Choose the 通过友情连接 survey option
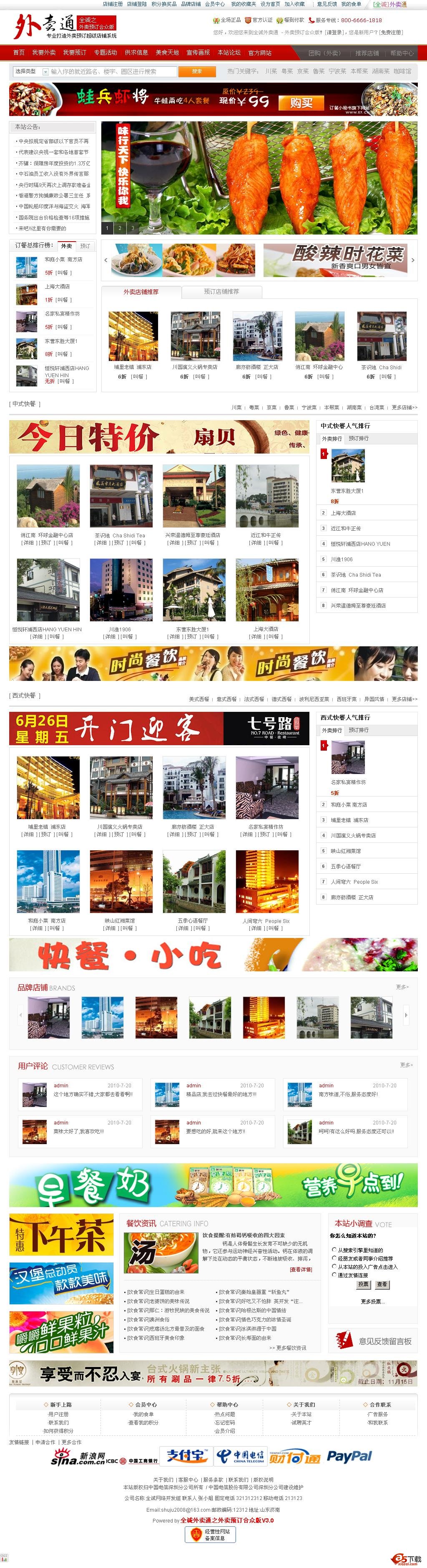427x1568 pixels. [x=334, y=1275]
